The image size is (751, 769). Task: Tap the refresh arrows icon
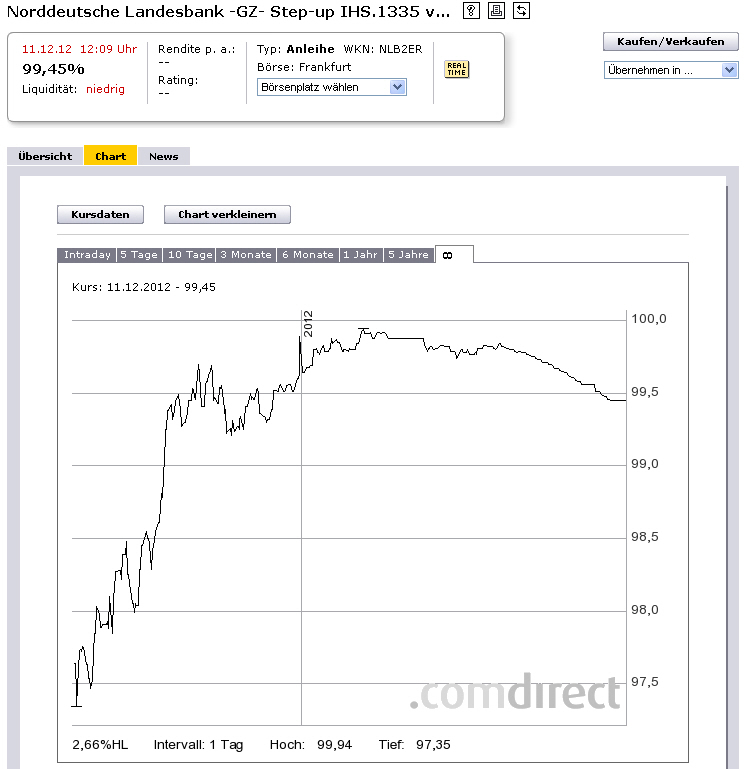pos(521,11)
